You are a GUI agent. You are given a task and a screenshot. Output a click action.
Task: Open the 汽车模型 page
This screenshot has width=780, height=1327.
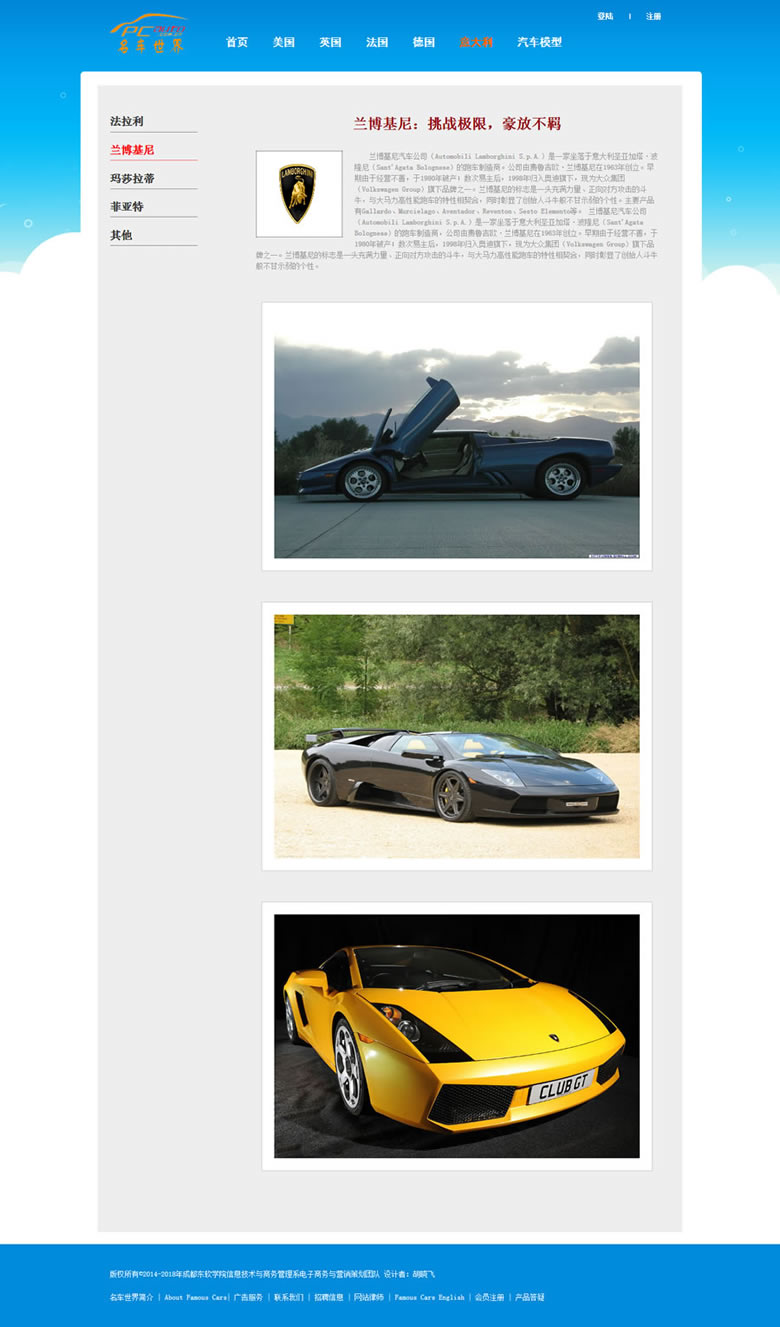tap(539, 42)
